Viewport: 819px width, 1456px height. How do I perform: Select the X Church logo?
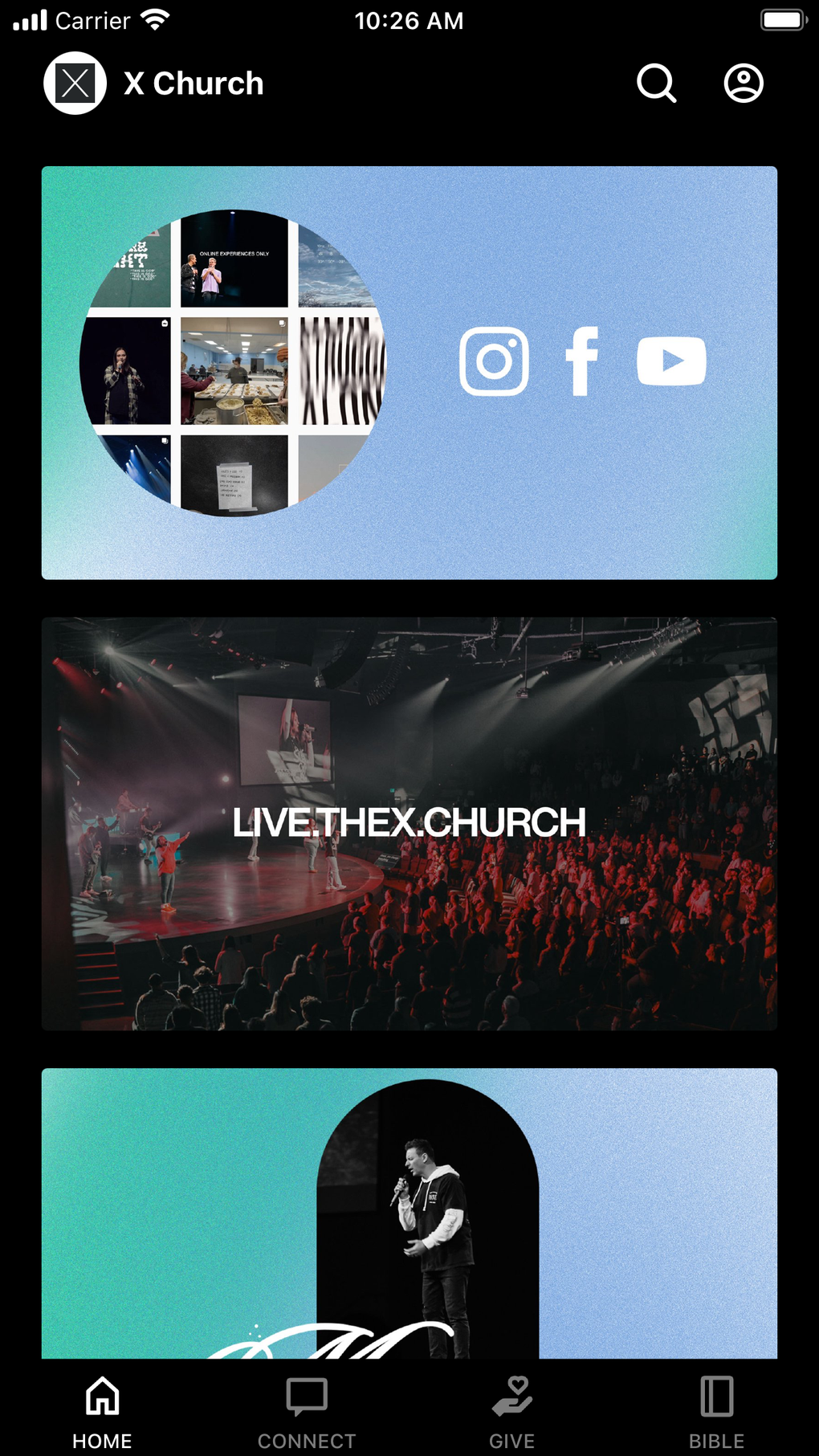75,82
